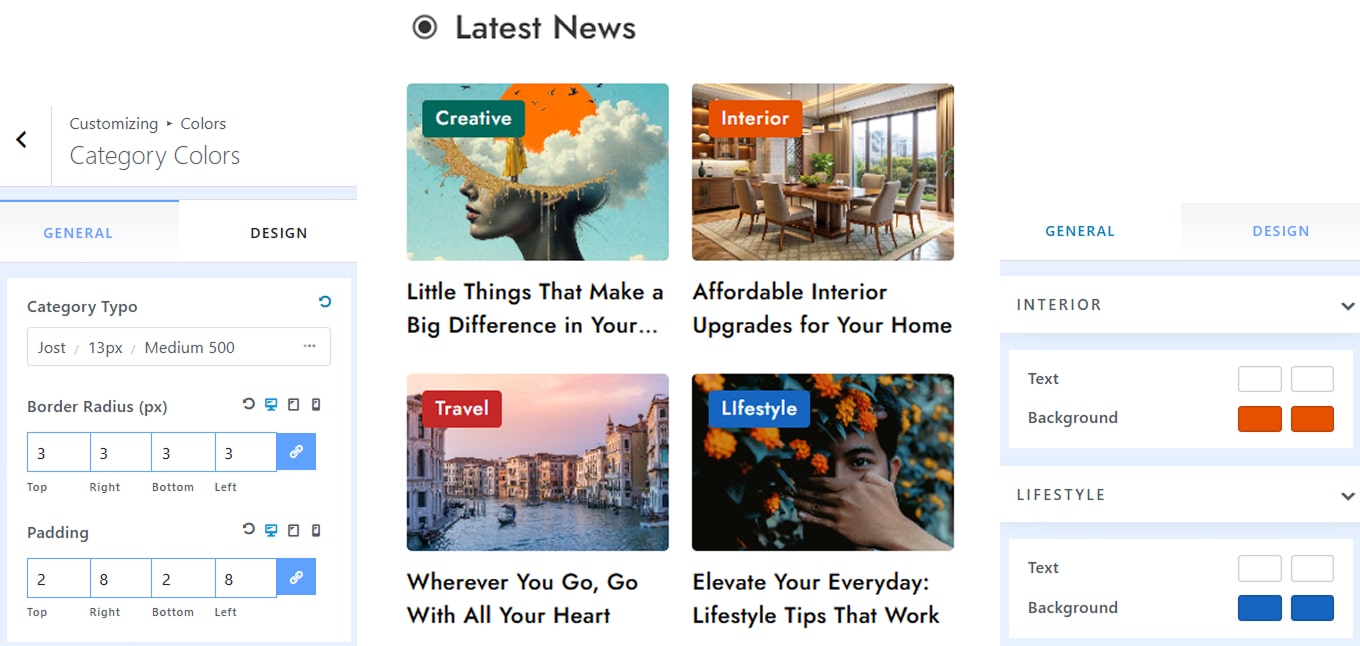
Task: Edit the Right field of Padding
Action: (120, 578)
